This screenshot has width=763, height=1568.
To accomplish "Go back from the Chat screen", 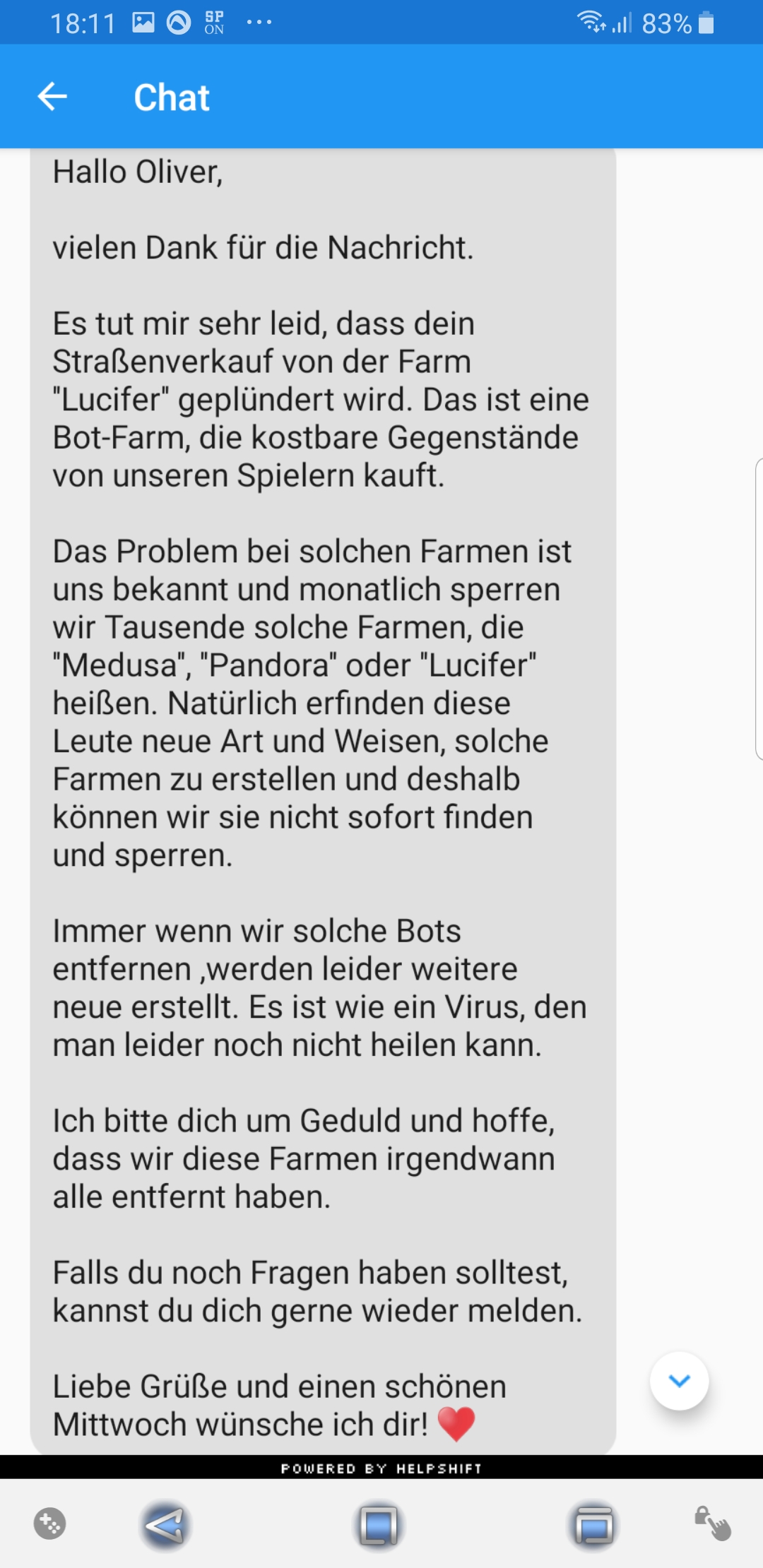I will point(52,97).
